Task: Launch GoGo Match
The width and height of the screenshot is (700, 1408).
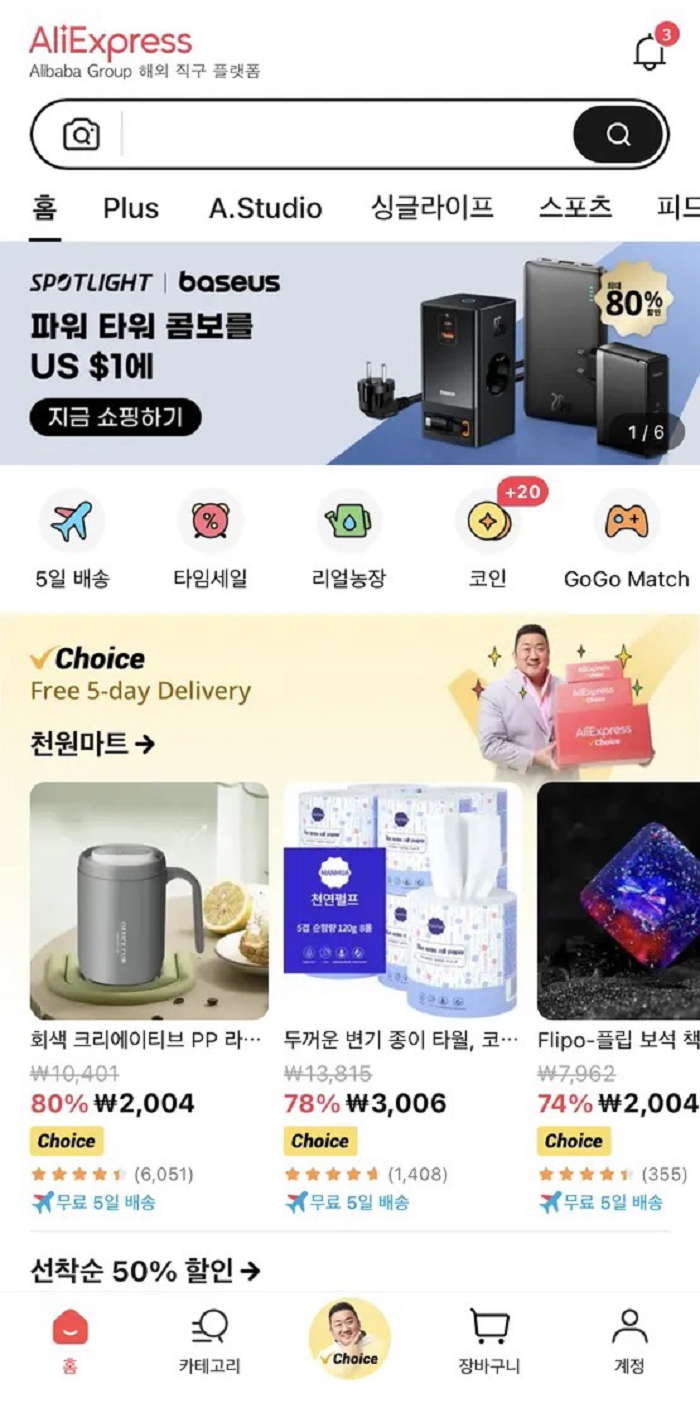Action: (626, 540)
